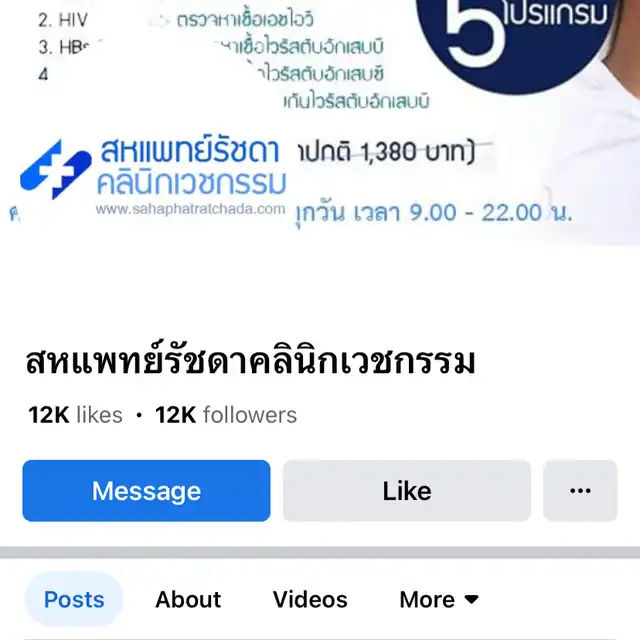Viewport: 640px width, 640px height.
Task: Go to the Videos tab
Action: tap(310, 599)
